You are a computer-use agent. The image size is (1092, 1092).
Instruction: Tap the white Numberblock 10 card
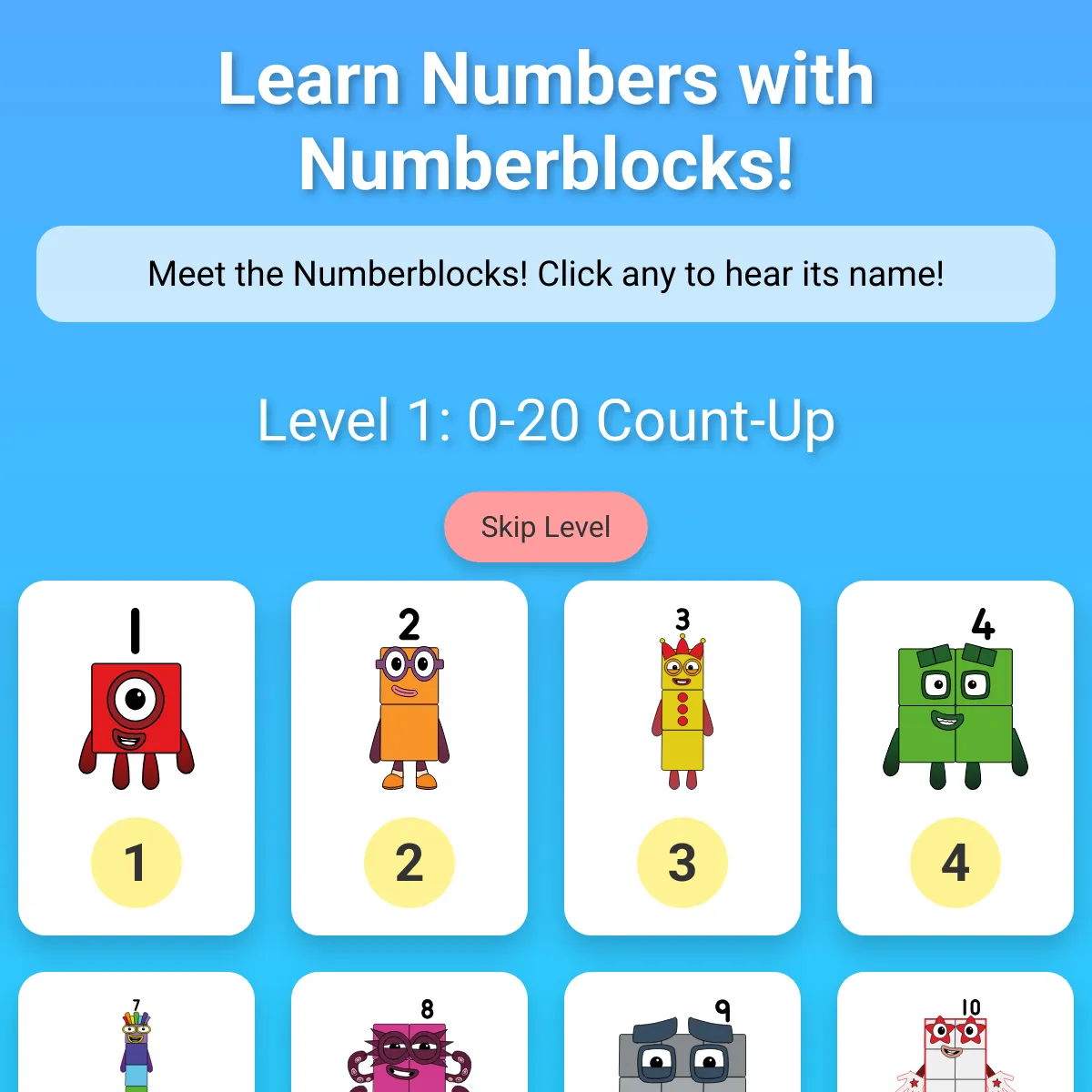pyautogui.click(x=955, y=1037)
